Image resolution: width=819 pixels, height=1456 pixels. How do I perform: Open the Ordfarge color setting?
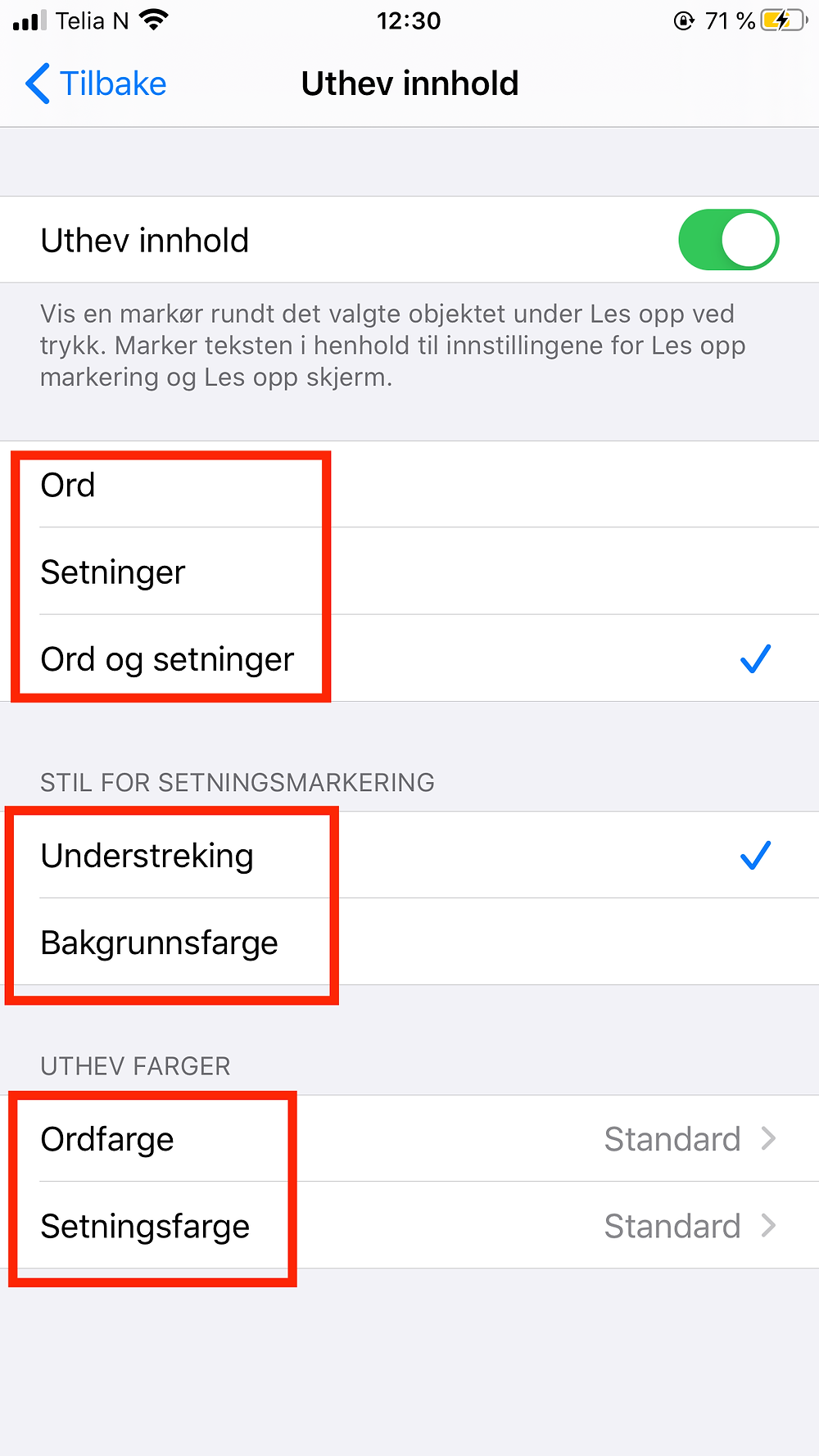pyautogui.click(x=409, y=1139)
